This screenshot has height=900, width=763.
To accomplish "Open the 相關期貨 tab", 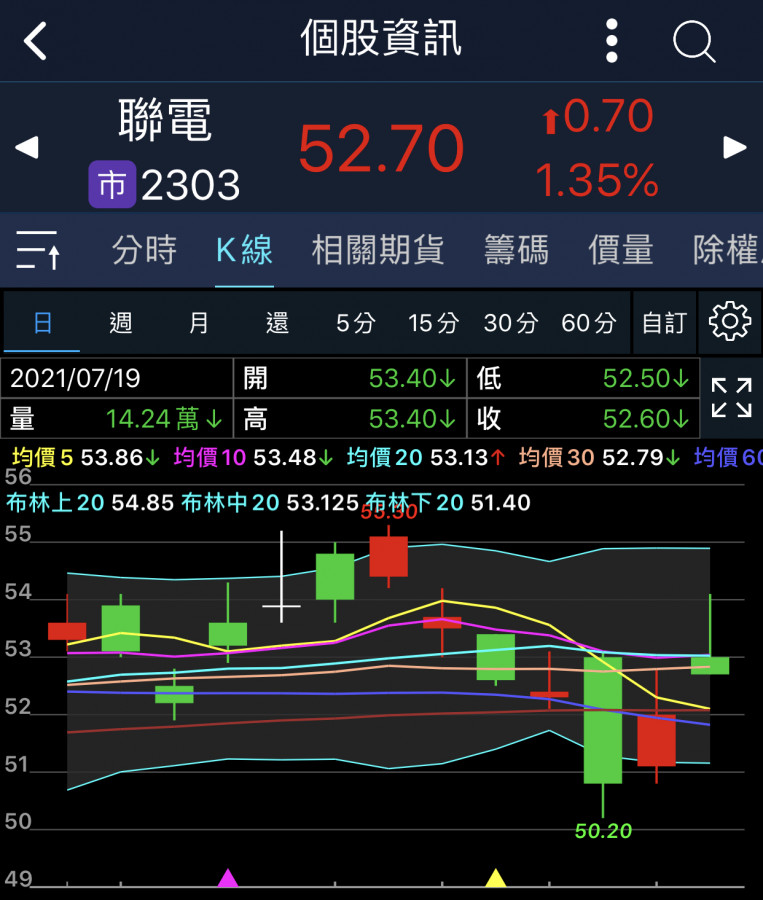I will 377,249.
